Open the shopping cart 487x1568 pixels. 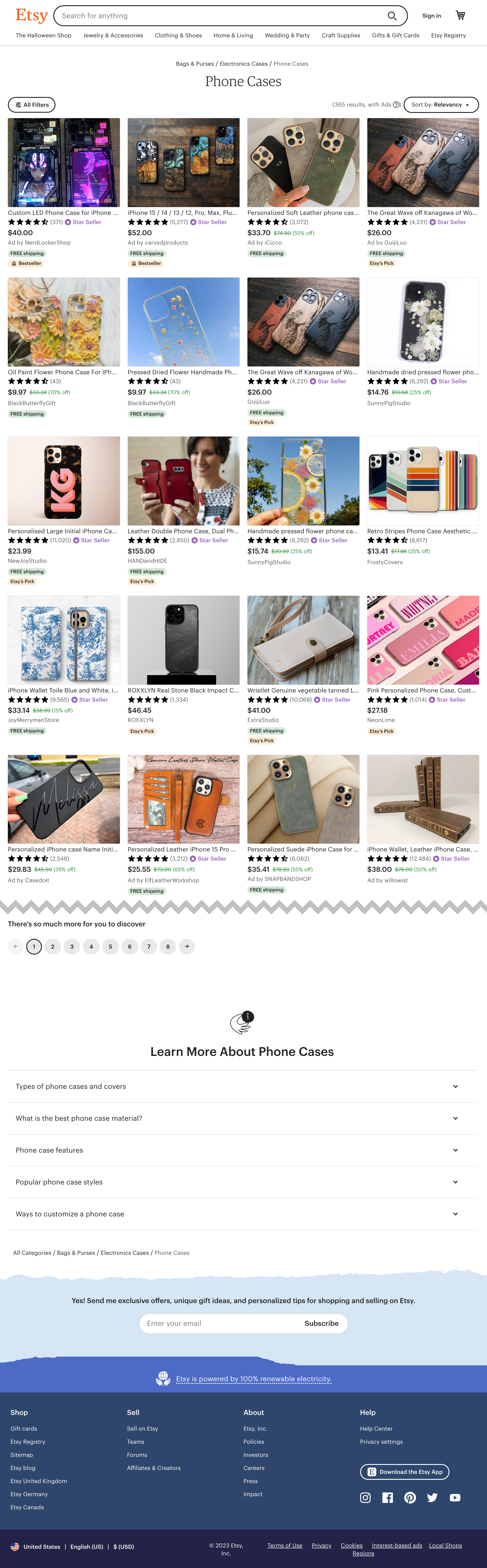(x=460, y=15)
